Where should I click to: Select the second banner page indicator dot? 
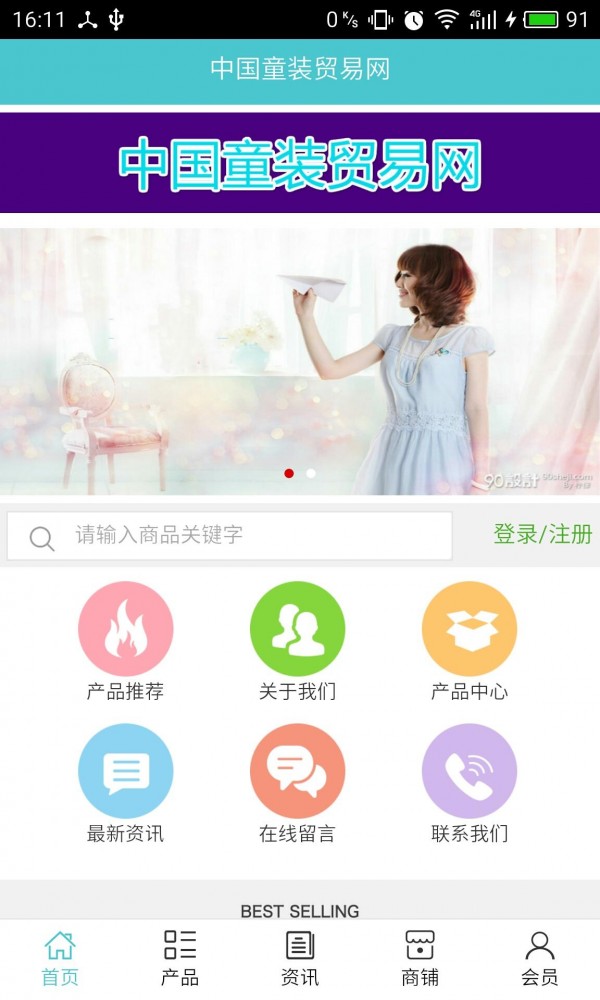[311, 473]
